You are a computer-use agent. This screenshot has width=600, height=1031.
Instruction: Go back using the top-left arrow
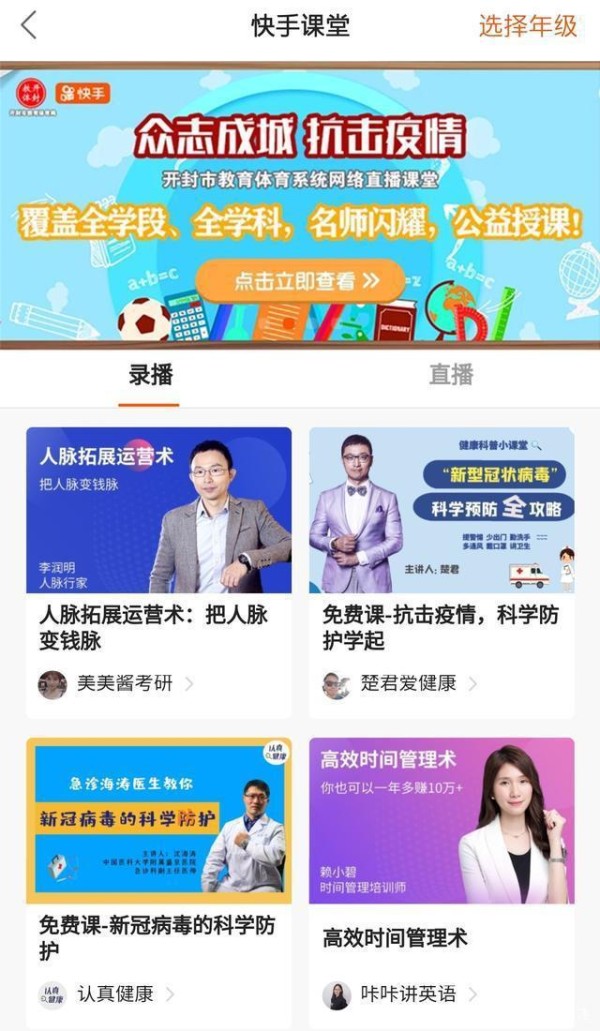coord(29,26)
